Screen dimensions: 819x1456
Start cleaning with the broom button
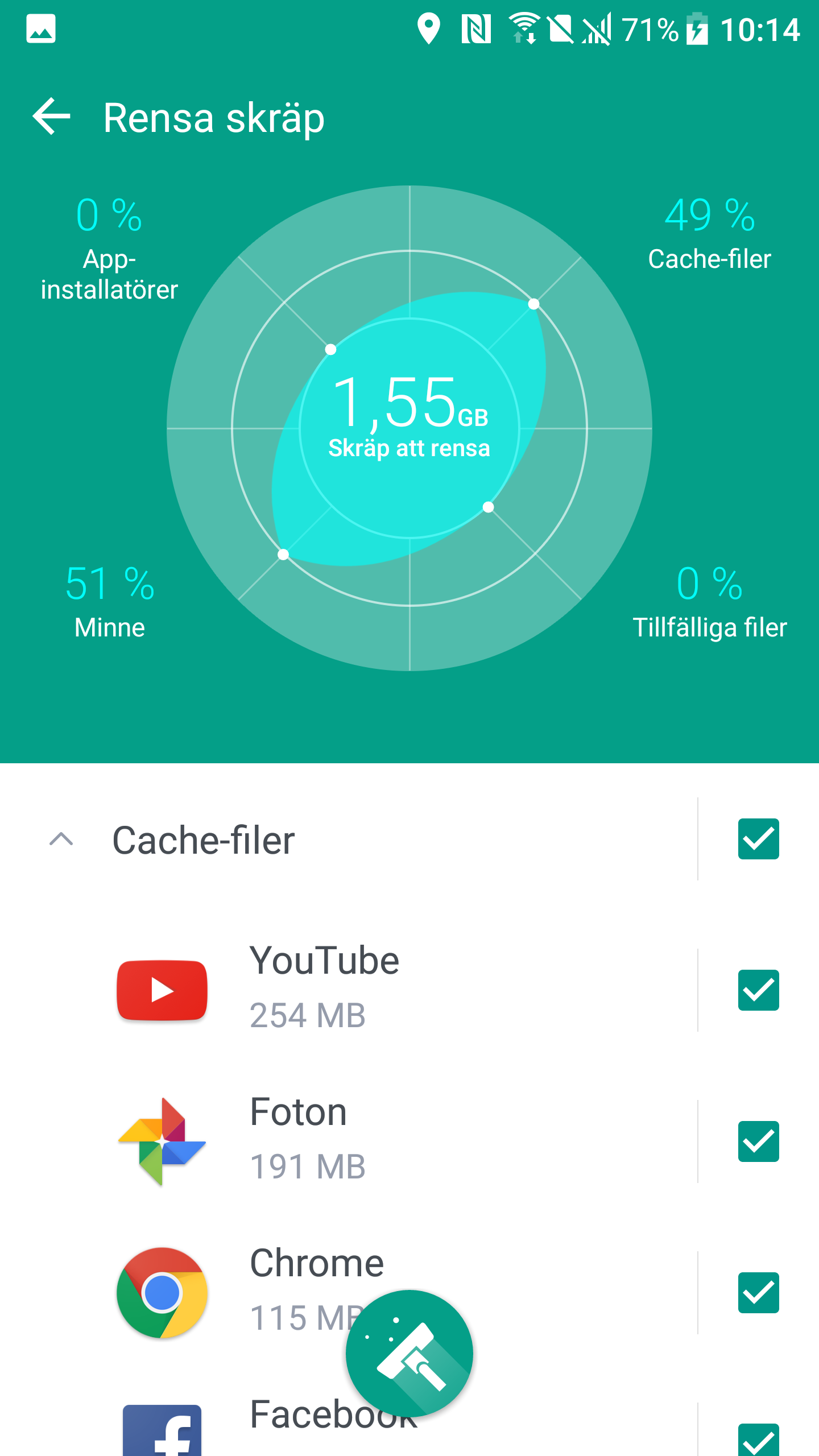tap(409, 1354)
